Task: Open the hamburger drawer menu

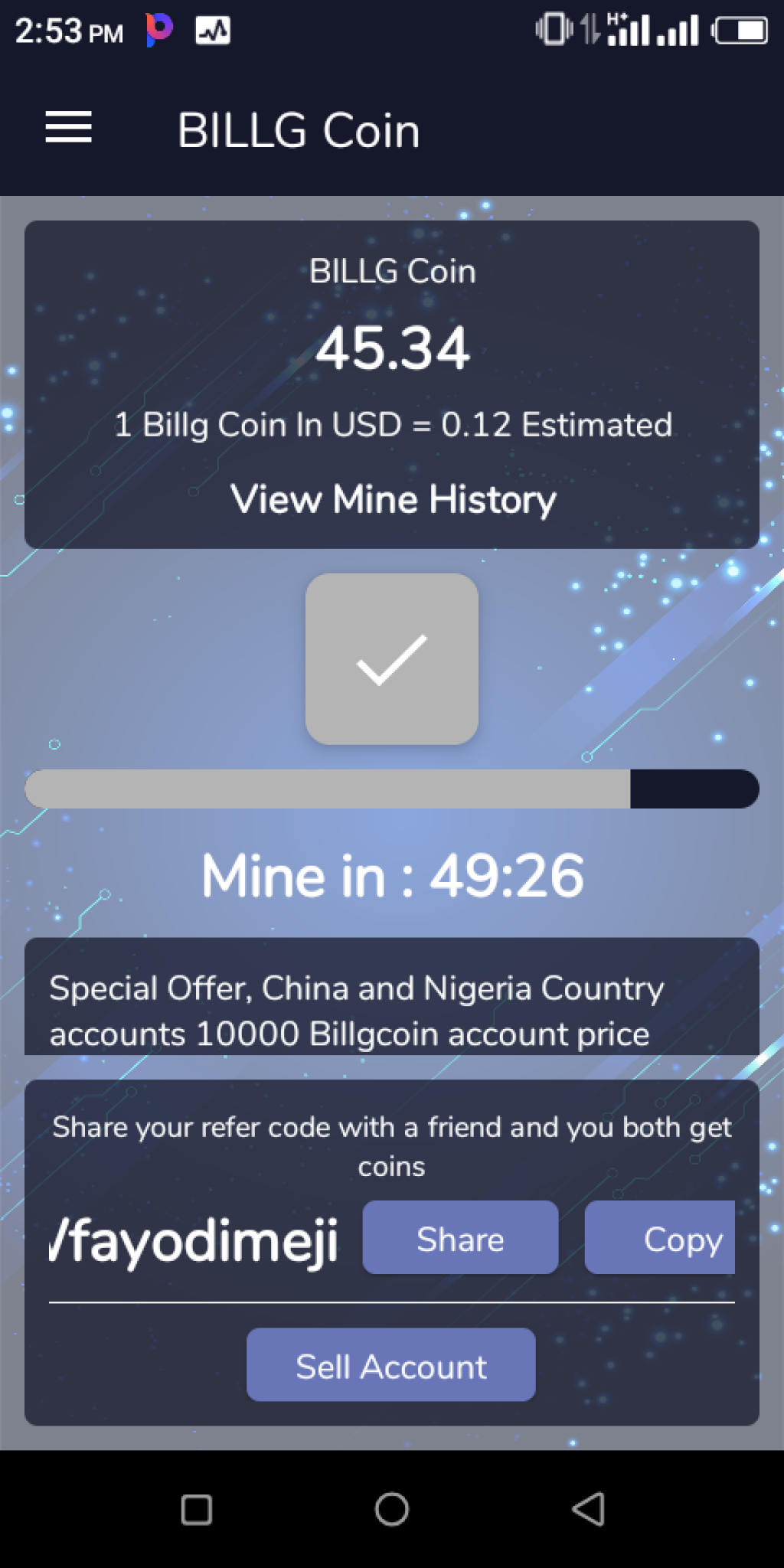Action: coord(68,127)
